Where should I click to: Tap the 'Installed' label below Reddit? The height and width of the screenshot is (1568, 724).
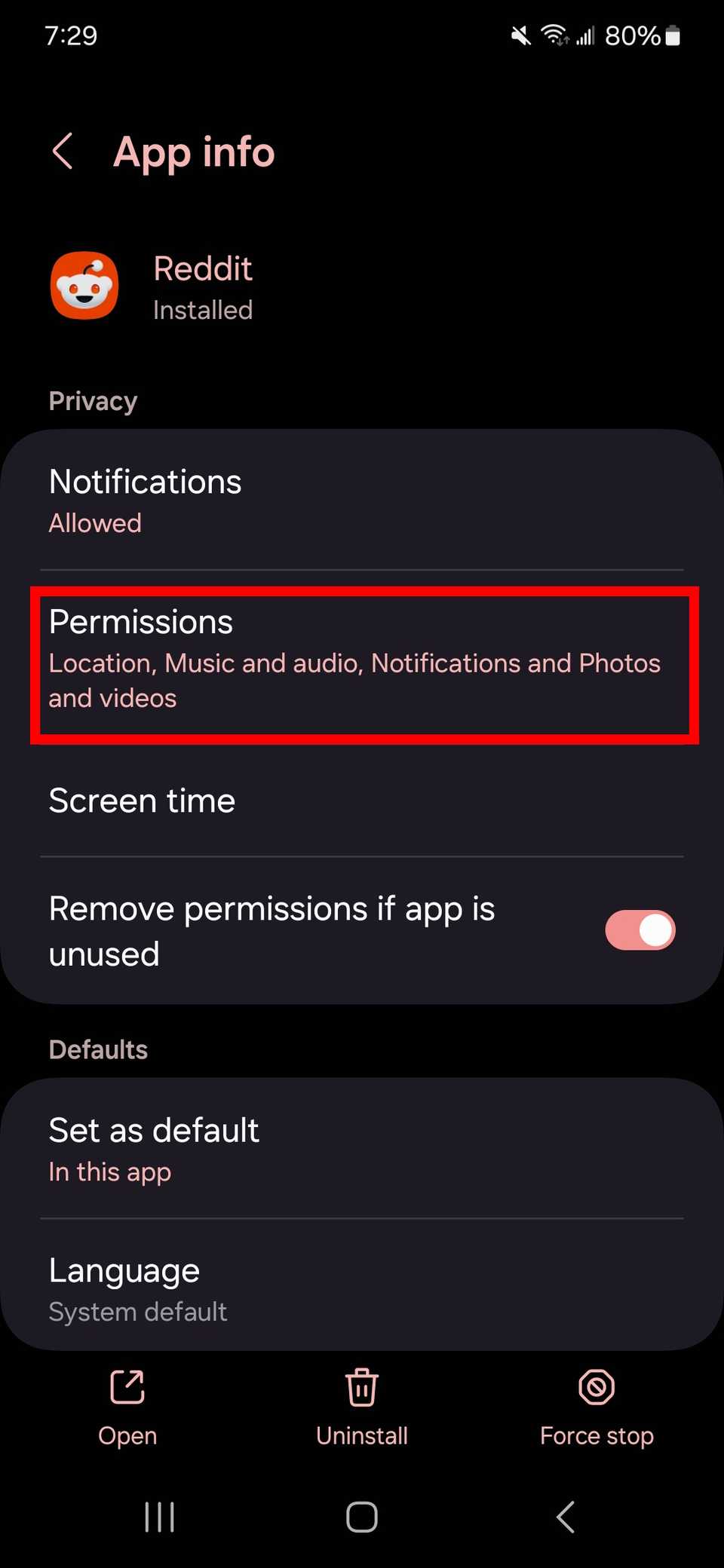[202, 310]
